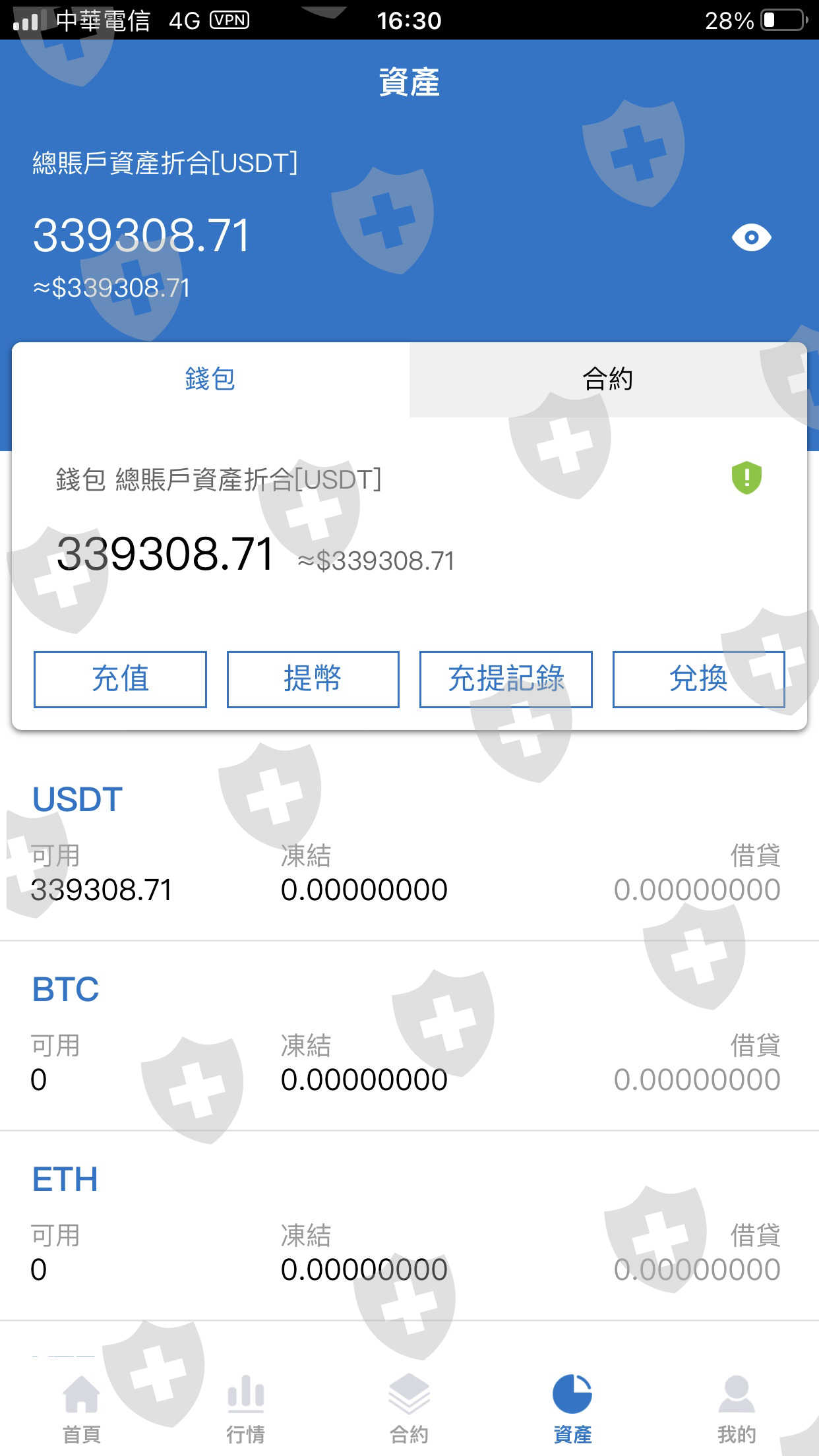This screenshot has width=819, height=1456.
Task: Open the BTC asset row
Action: pos(409,1036)
